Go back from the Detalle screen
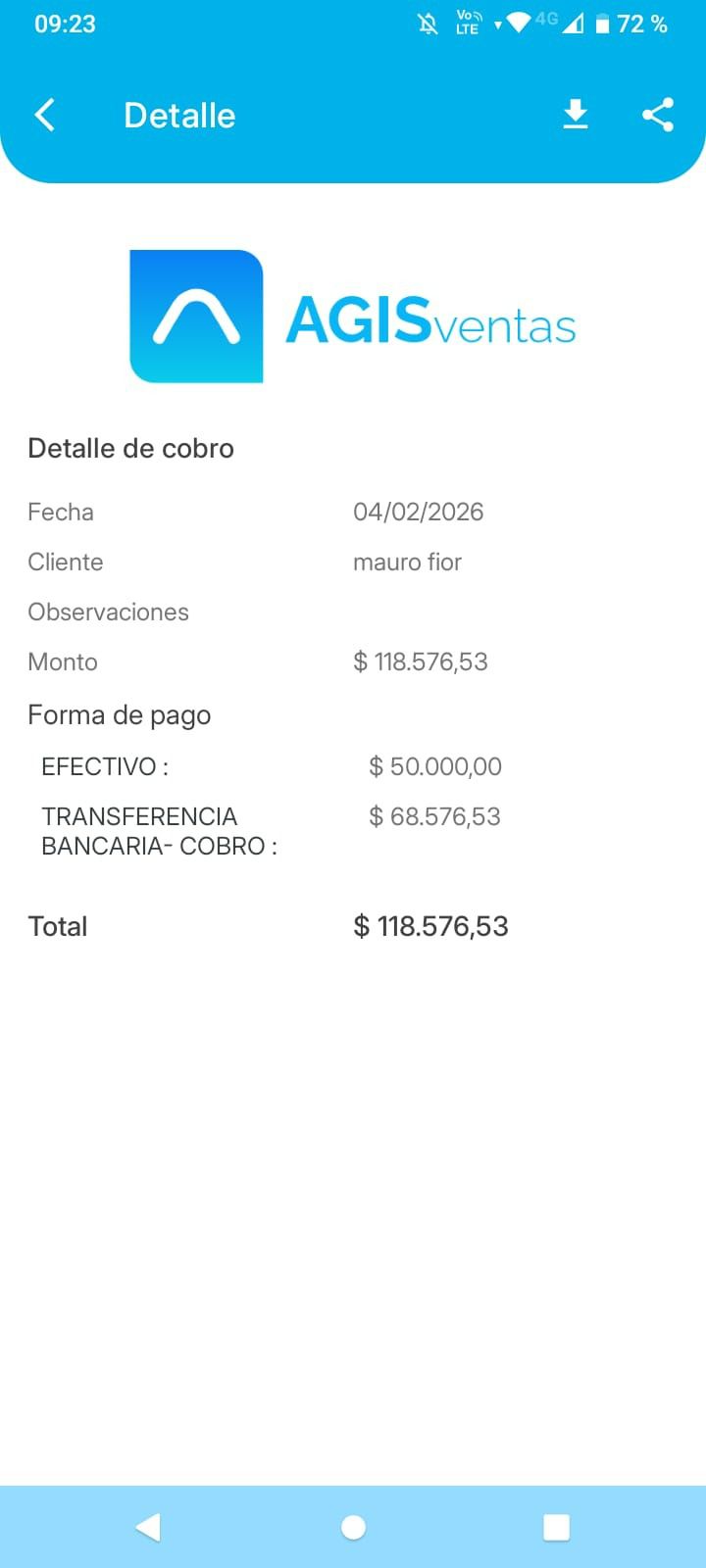 [45, 116]
